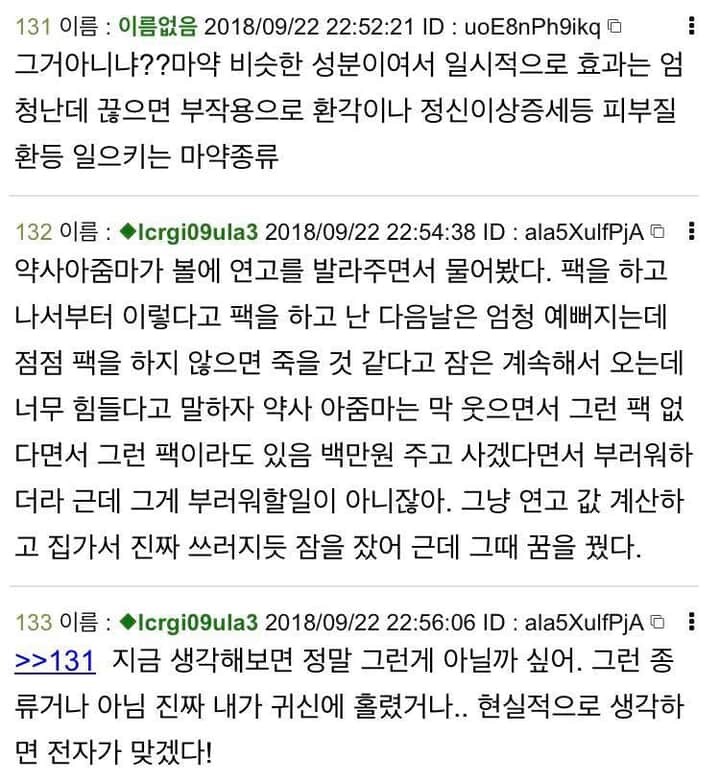The image size is (720, 781).
Task: Copy the ID uoE8nPh9ikq of post 131
Action: [615, 25]
